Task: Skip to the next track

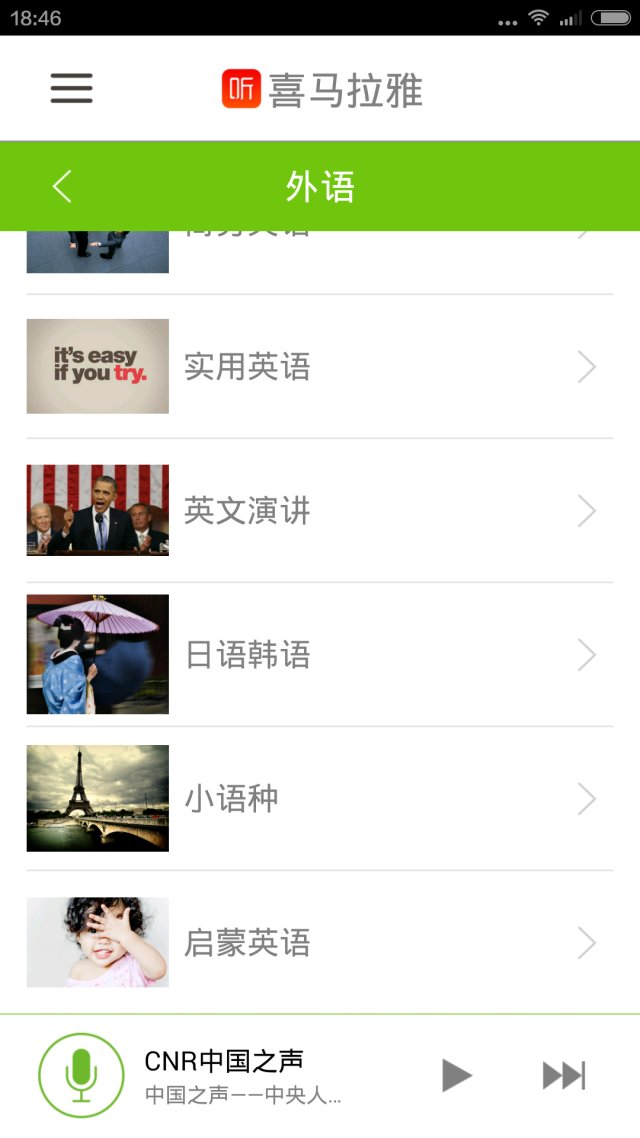Action: click(x=563, y=1075)
